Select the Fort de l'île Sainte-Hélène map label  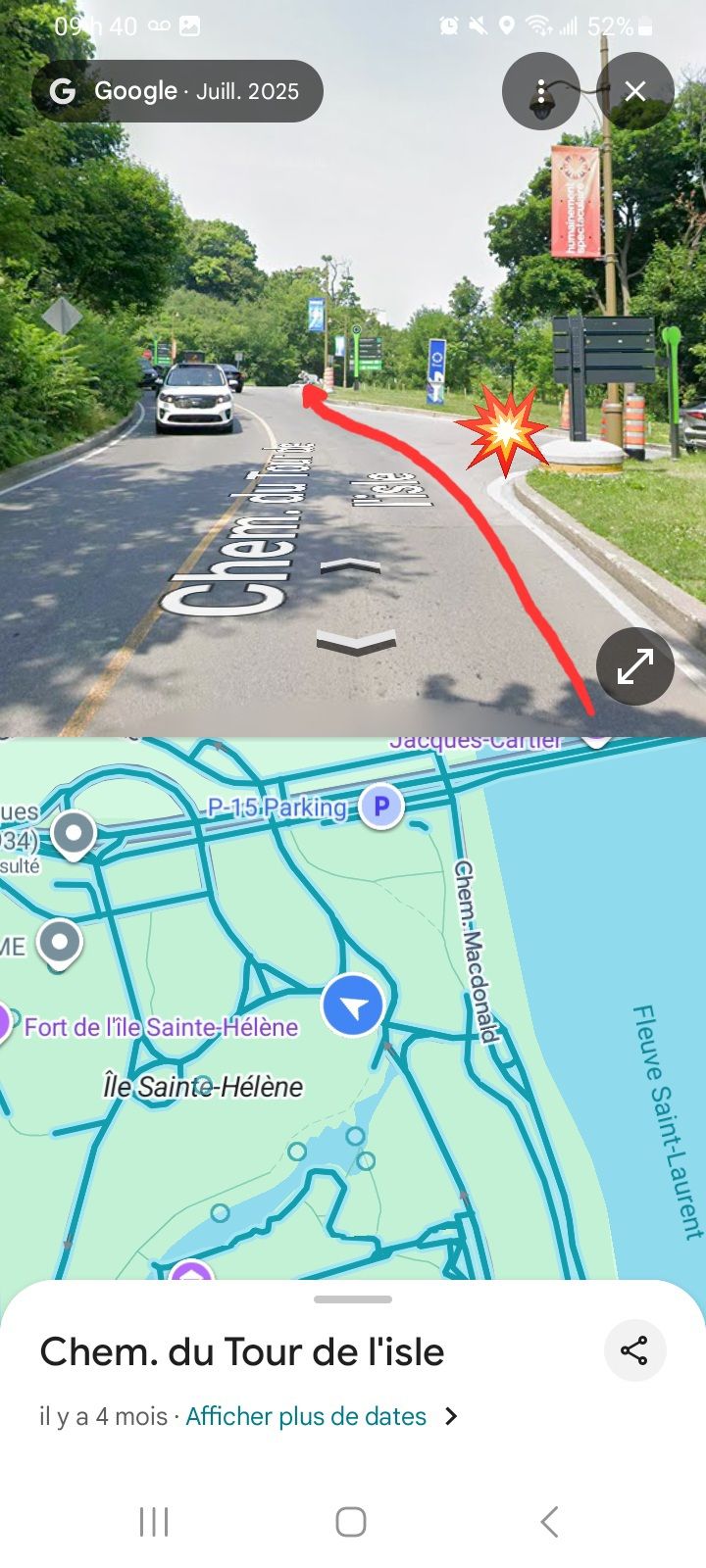161,1027
